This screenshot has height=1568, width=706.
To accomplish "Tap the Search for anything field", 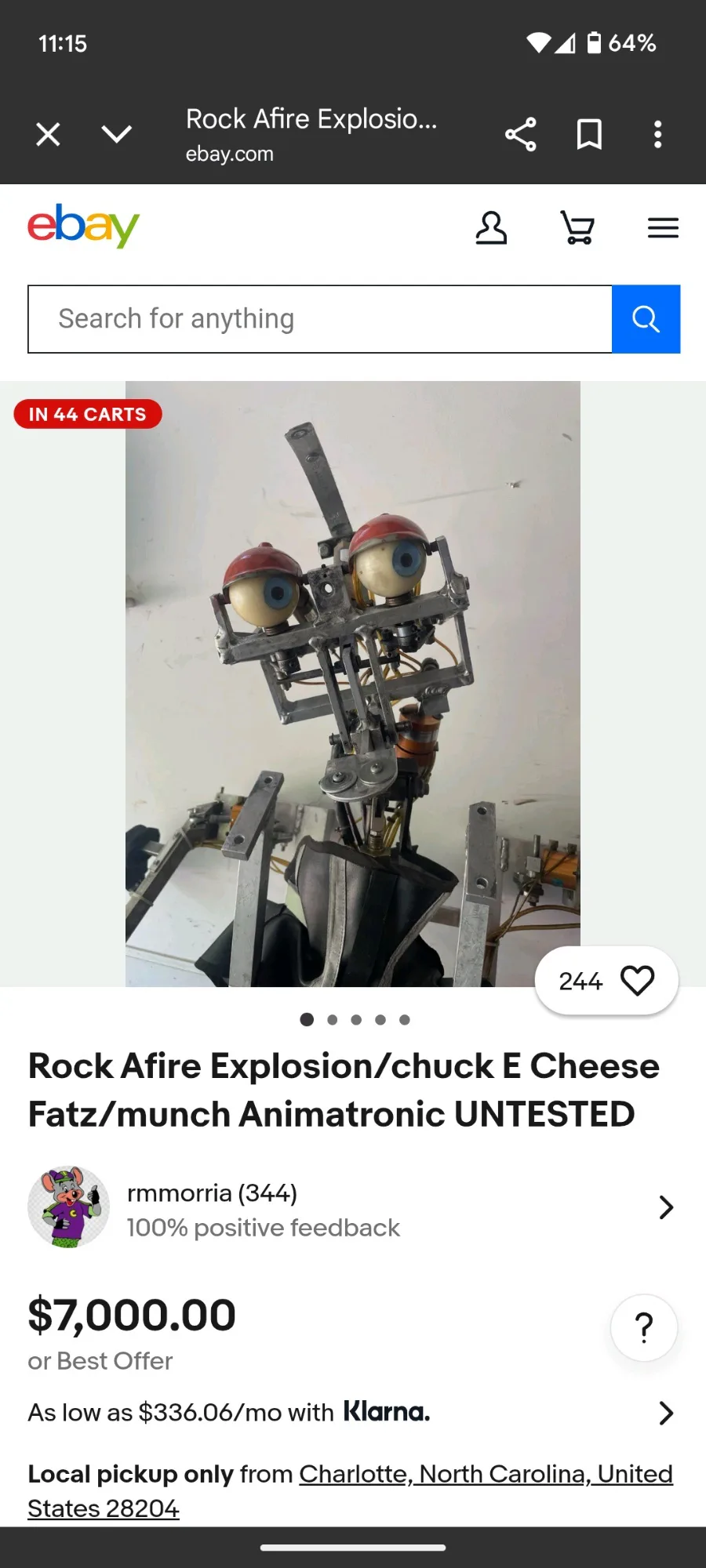I will [320, 319].
